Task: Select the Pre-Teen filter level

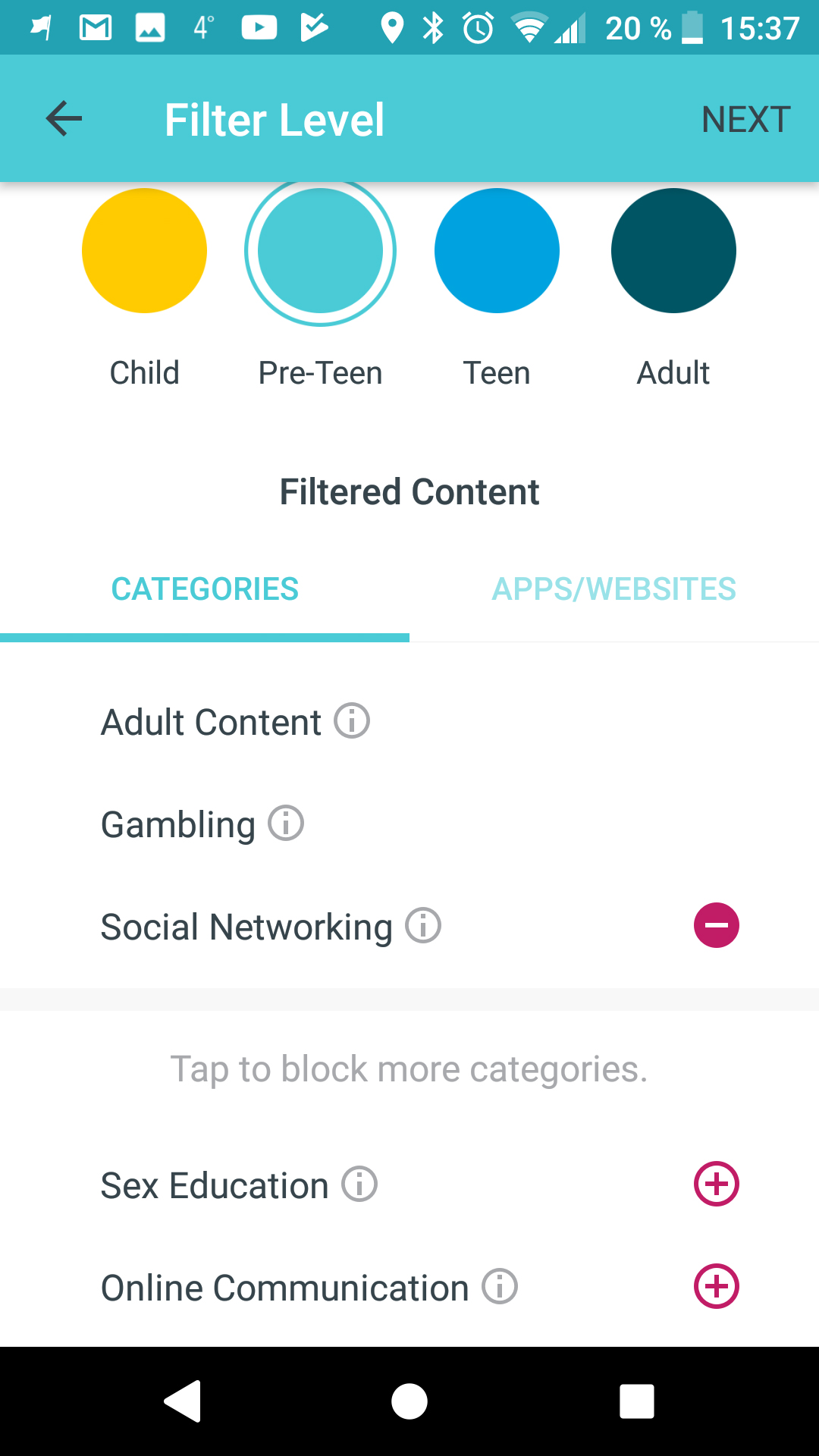Action: tap(320, 250)
